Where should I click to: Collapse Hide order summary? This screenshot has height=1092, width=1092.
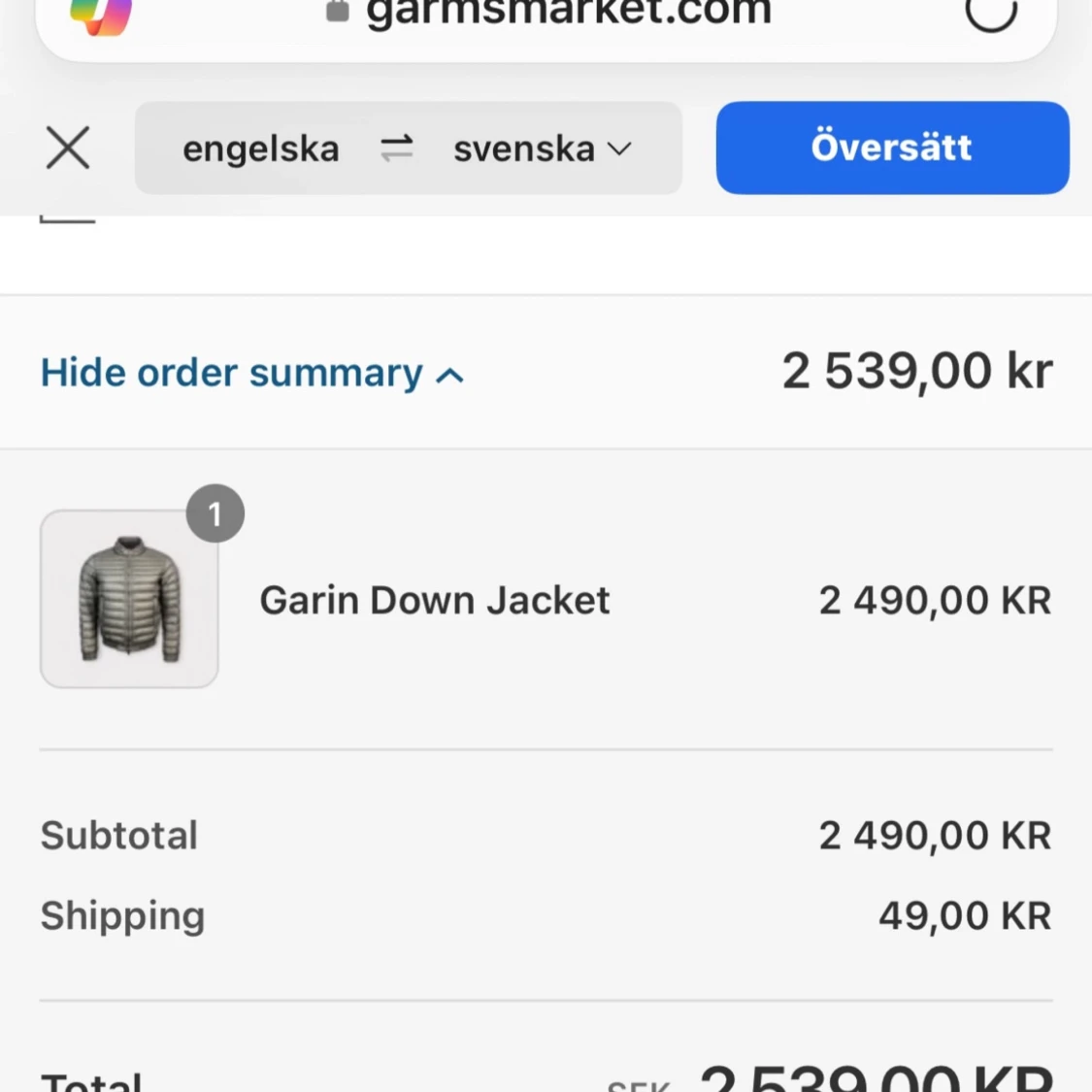(252, 373)
